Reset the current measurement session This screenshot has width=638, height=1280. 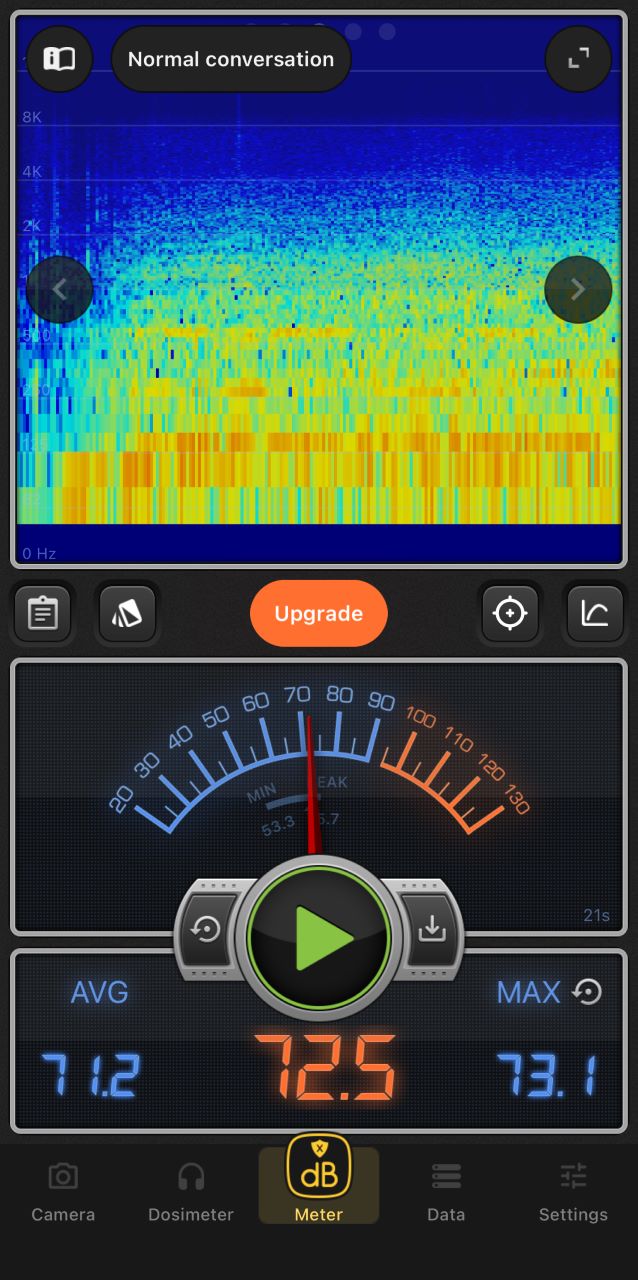tap(207, 930)
